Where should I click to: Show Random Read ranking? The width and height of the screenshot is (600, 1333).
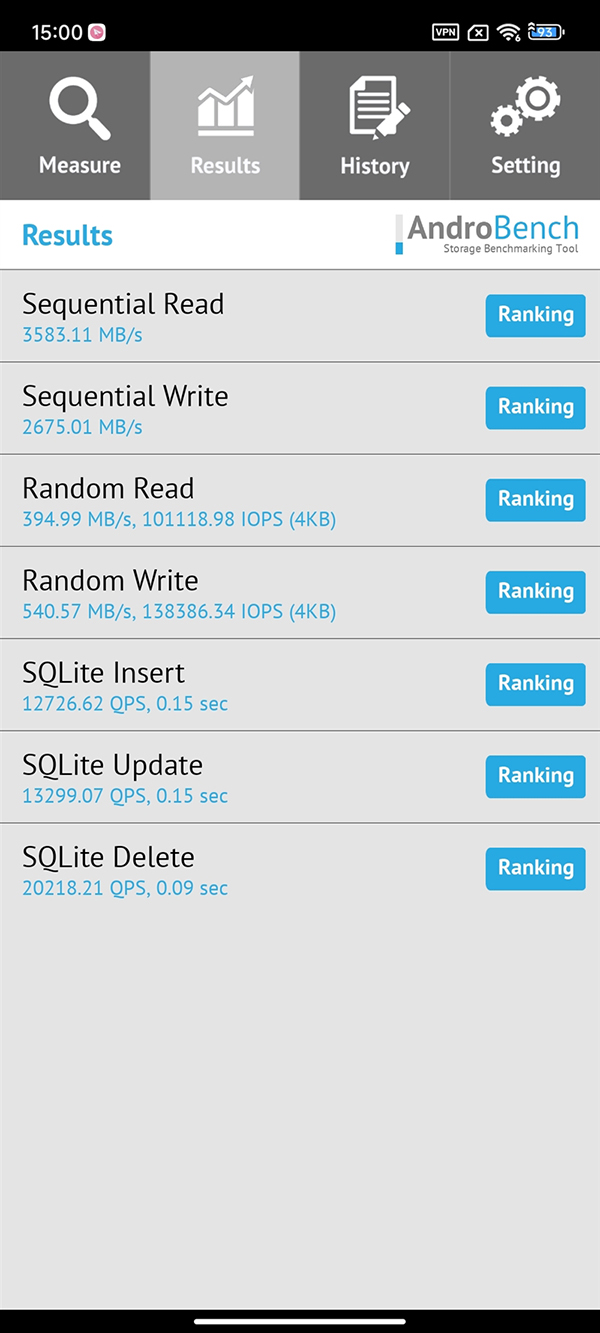pyautogui.click(x=535, y=499)
